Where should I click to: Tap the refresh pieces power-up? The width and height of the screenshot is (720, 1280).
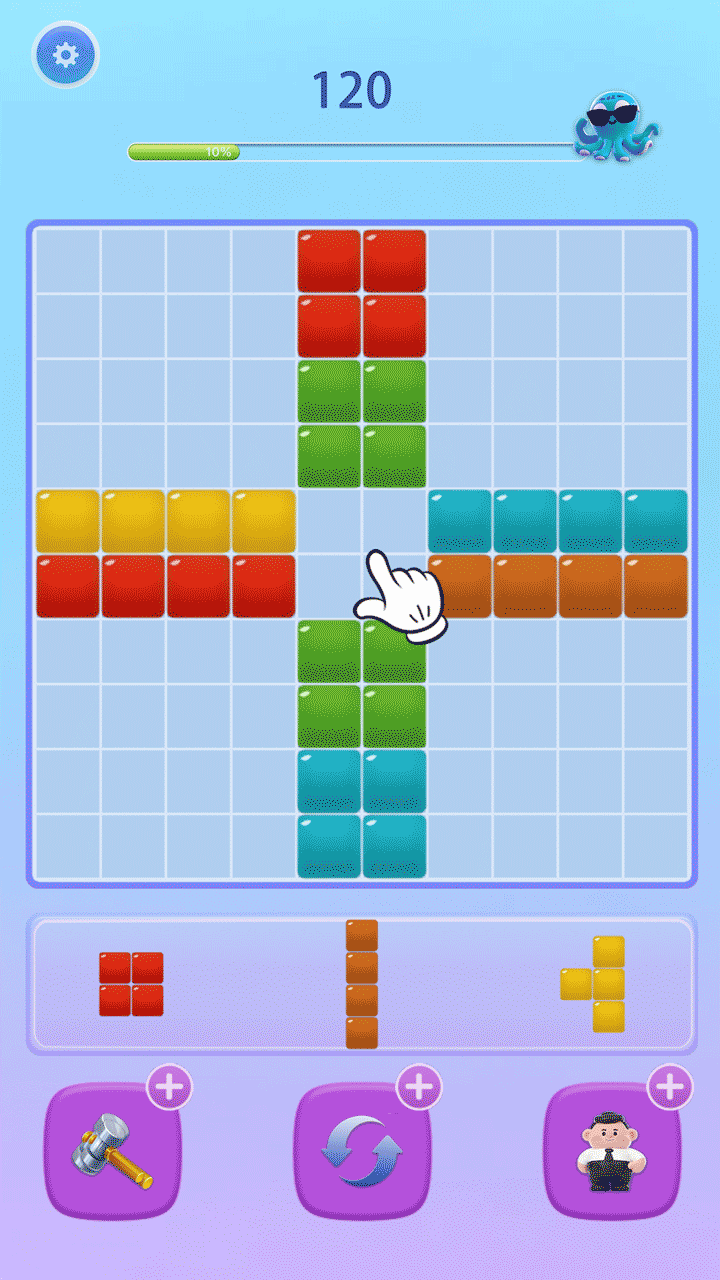(x=362, y=1151)
